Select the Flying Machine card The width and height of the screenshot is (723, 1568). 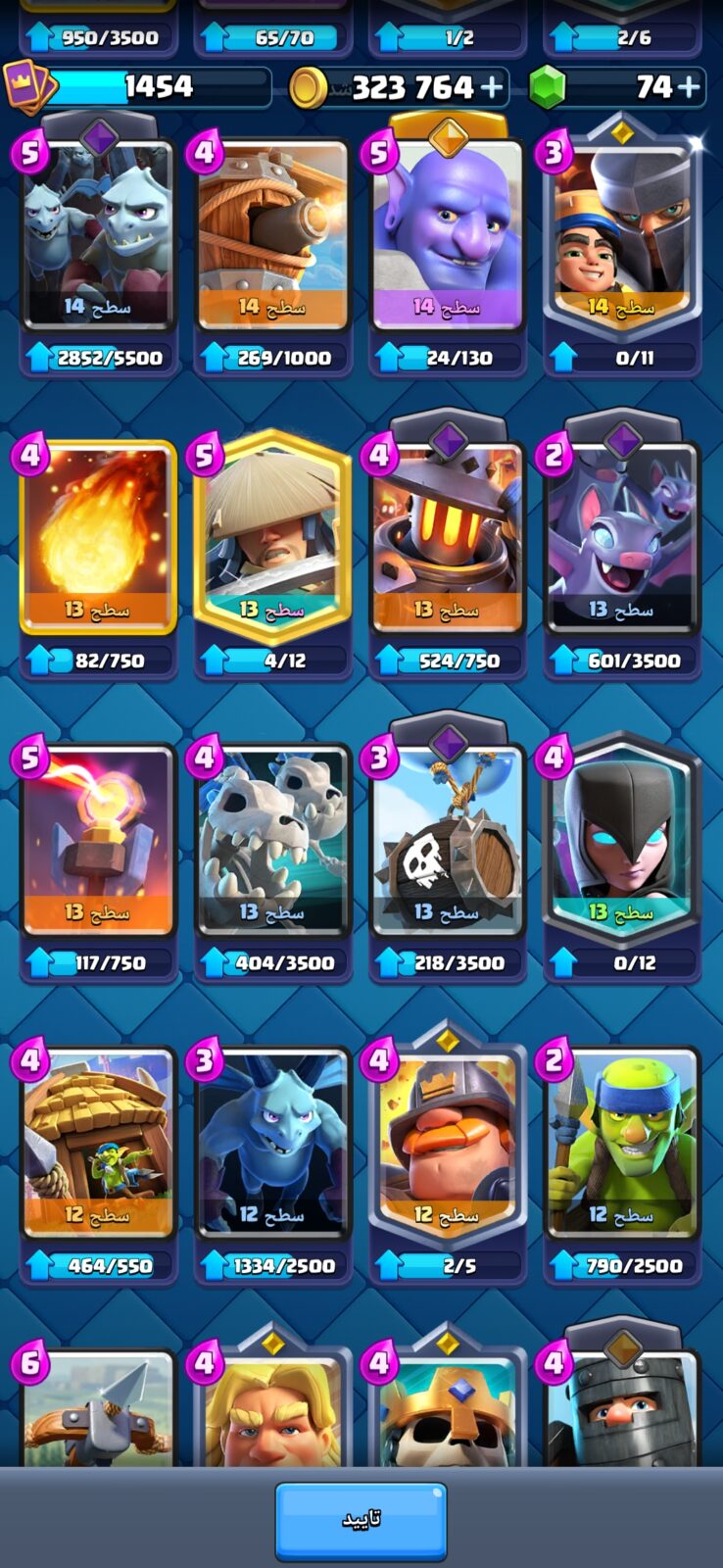tap(272, 235)
